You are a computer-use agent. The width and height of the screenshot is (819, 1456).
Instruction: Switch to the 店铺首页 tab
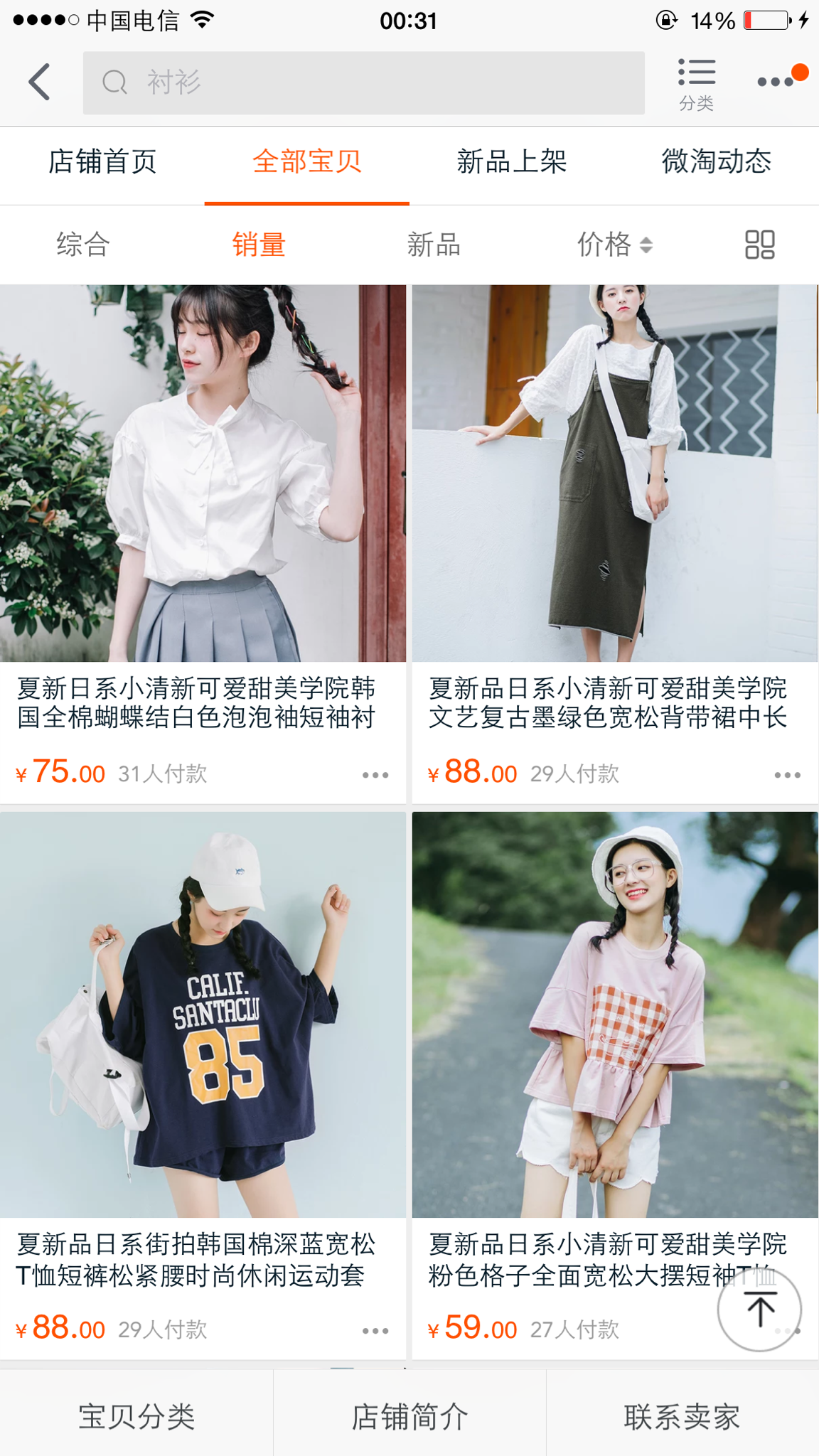102,162
